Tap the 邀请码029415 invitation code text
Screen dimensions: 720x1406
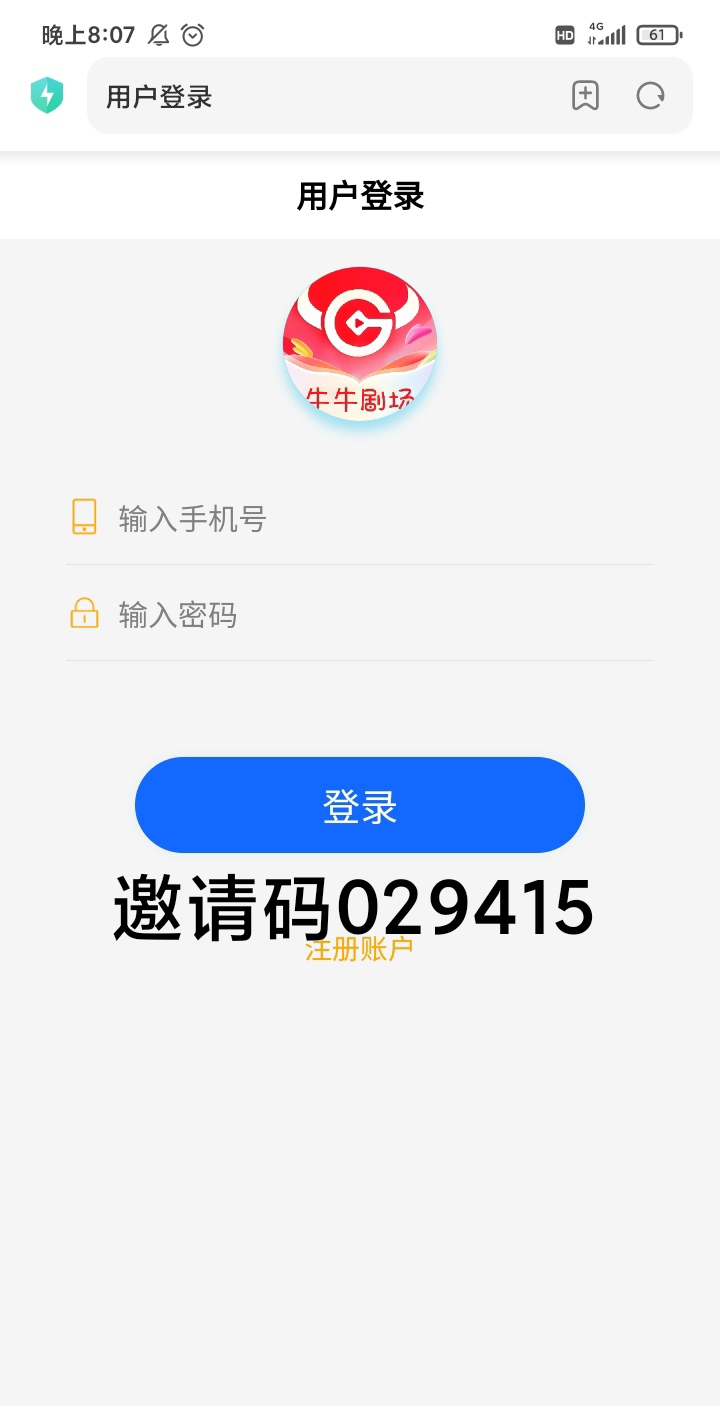[x=355, y=908]
